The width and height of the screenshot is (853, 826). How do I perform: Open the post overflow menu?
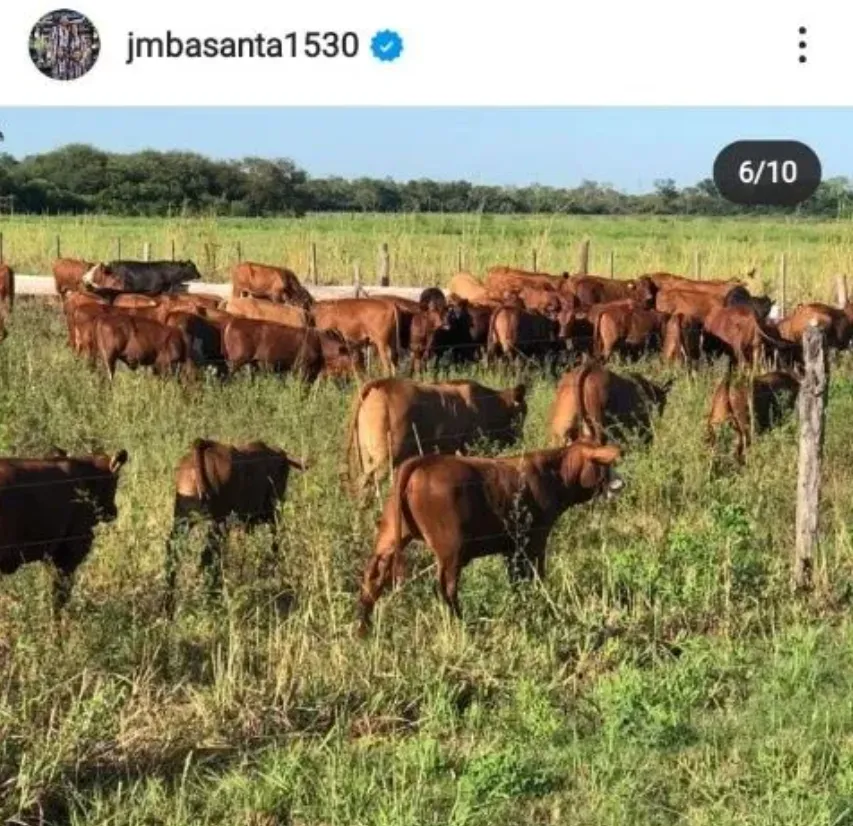pos(801,45)
